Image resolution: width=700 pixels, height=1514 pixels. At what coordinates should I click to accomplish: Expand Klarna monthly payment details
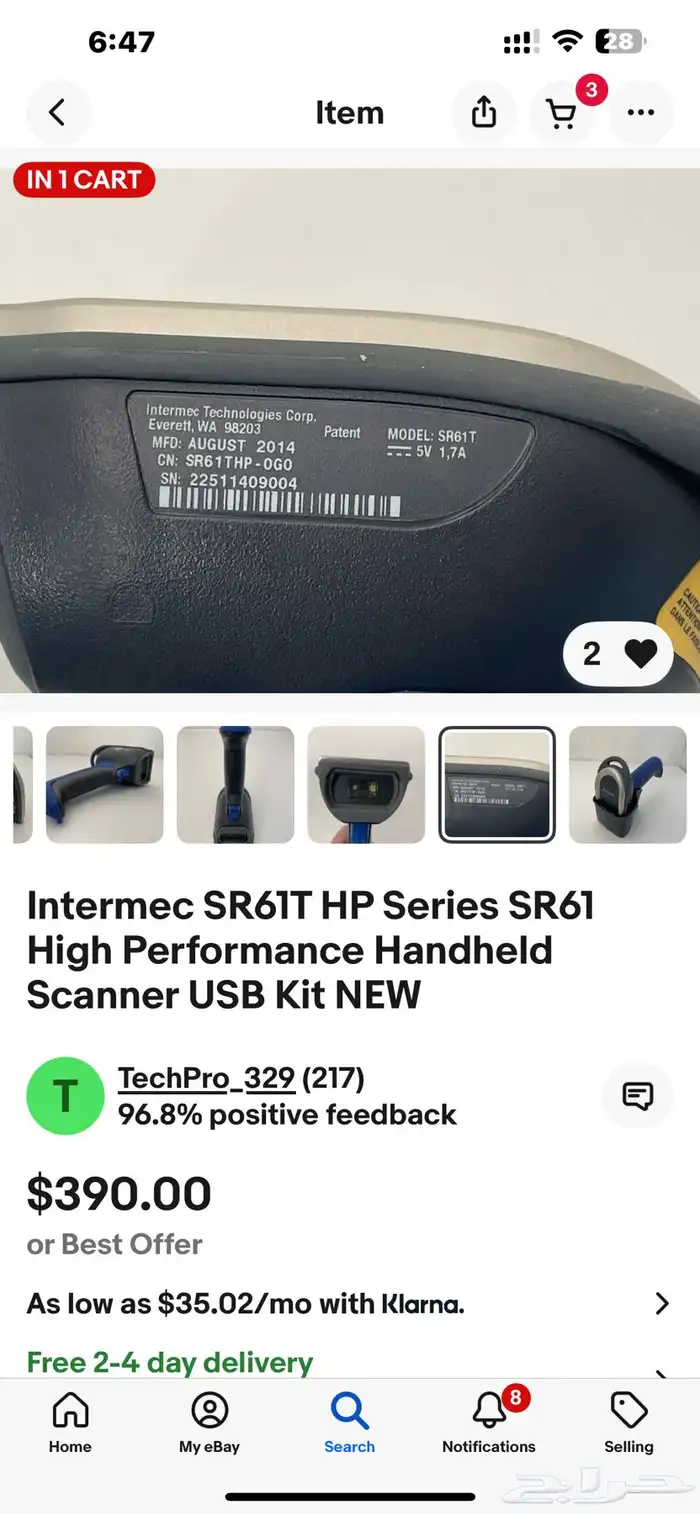661,1304
